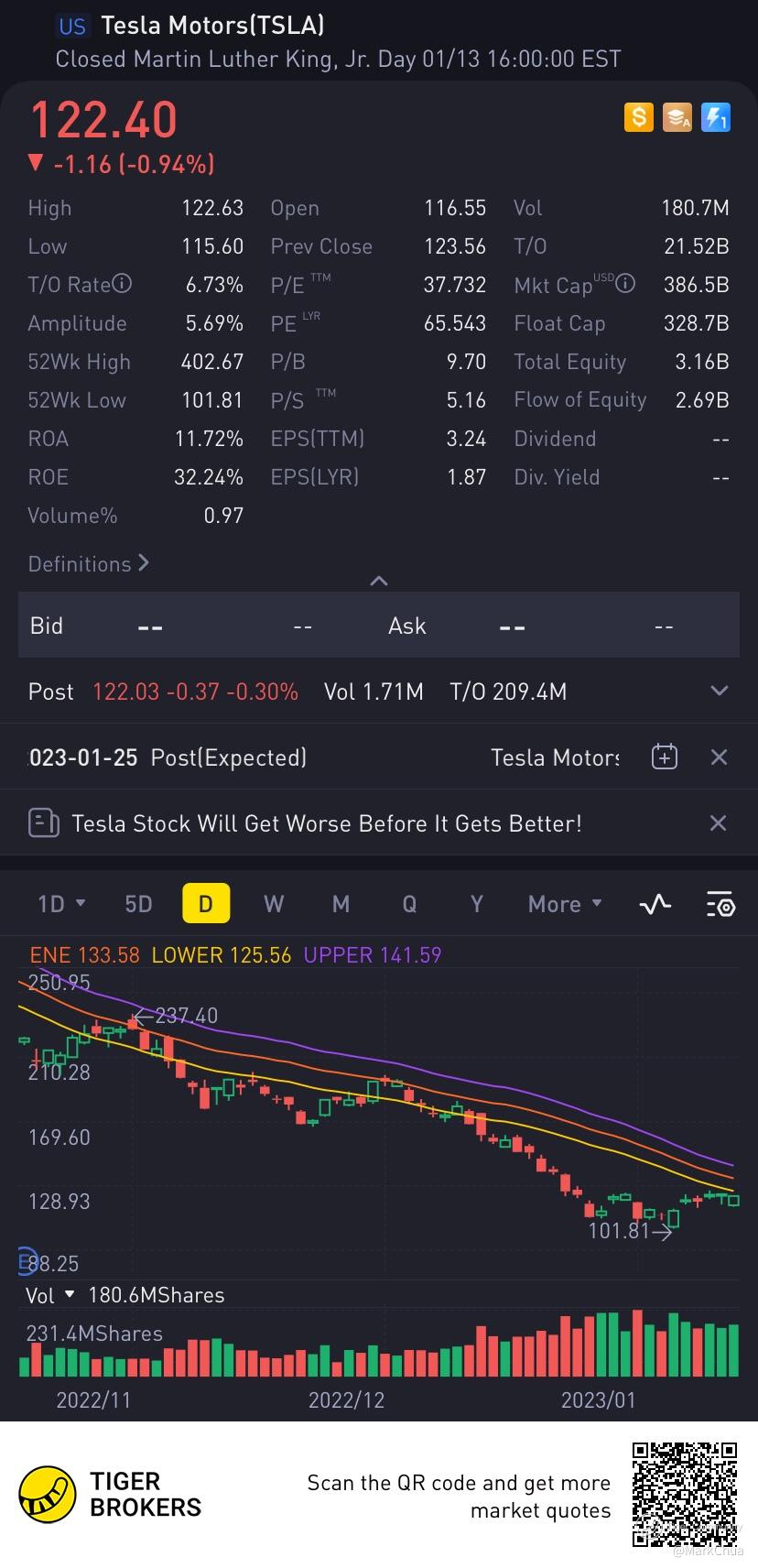
Task: Switch to the Q quarterly chart
Action: 409,904
